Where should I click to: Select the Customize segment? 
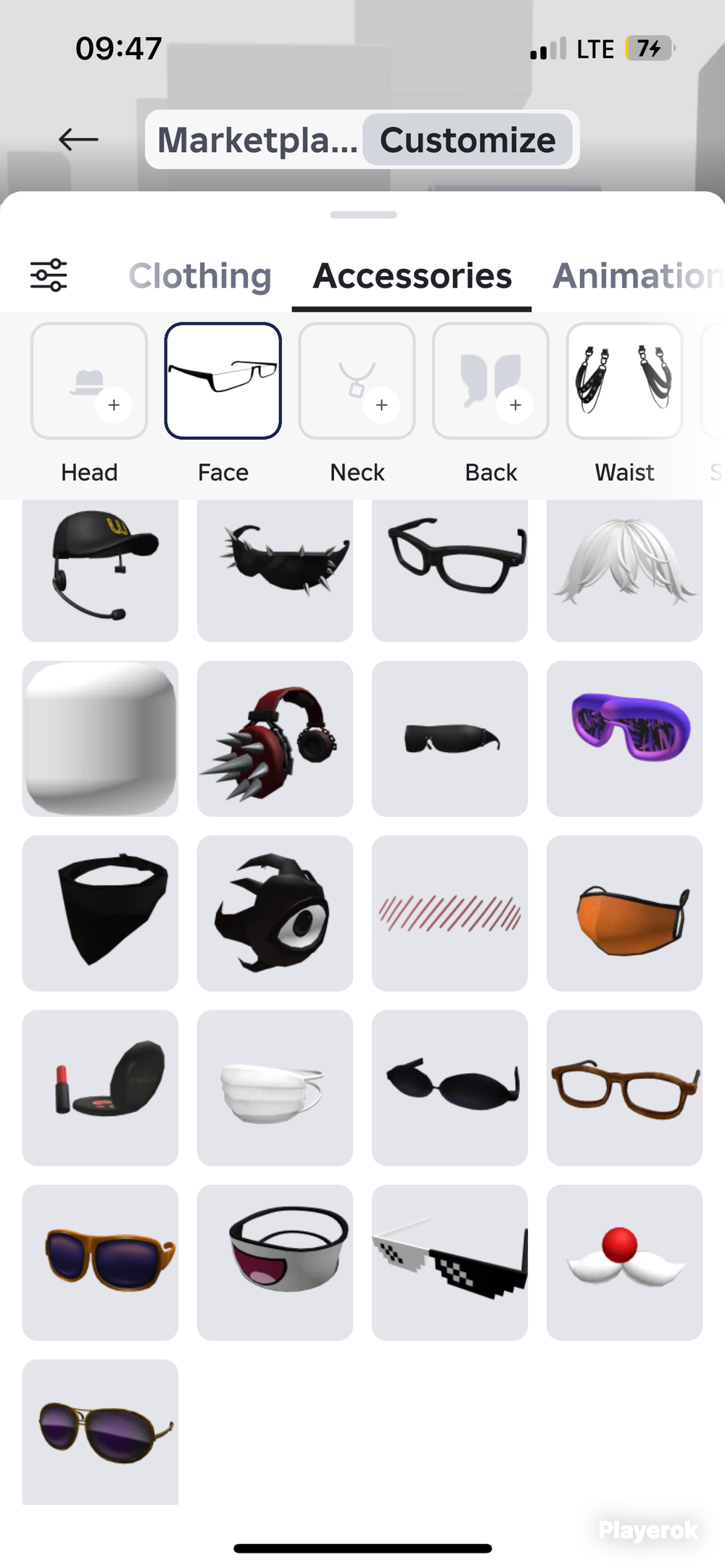[468, 140]
